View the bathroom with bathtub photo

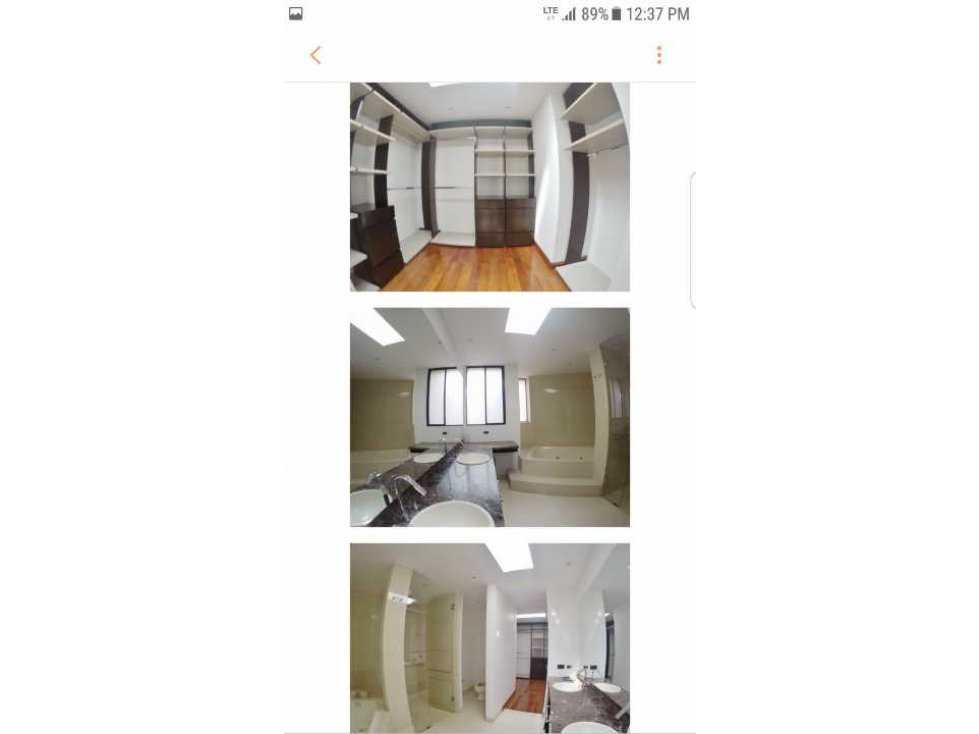click(x=489, y=417)
